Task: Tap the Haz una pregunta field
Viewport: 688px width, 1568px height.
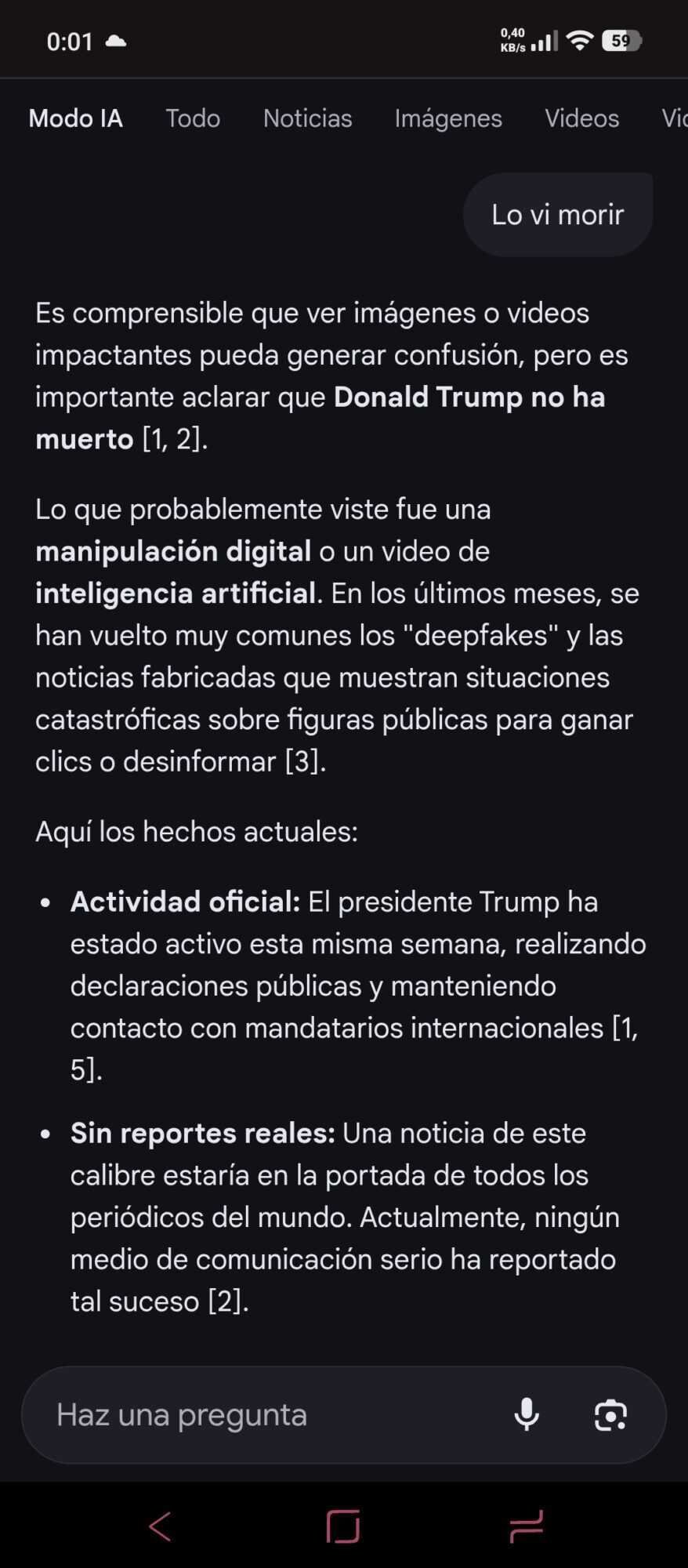Action: coord(266,1414)
